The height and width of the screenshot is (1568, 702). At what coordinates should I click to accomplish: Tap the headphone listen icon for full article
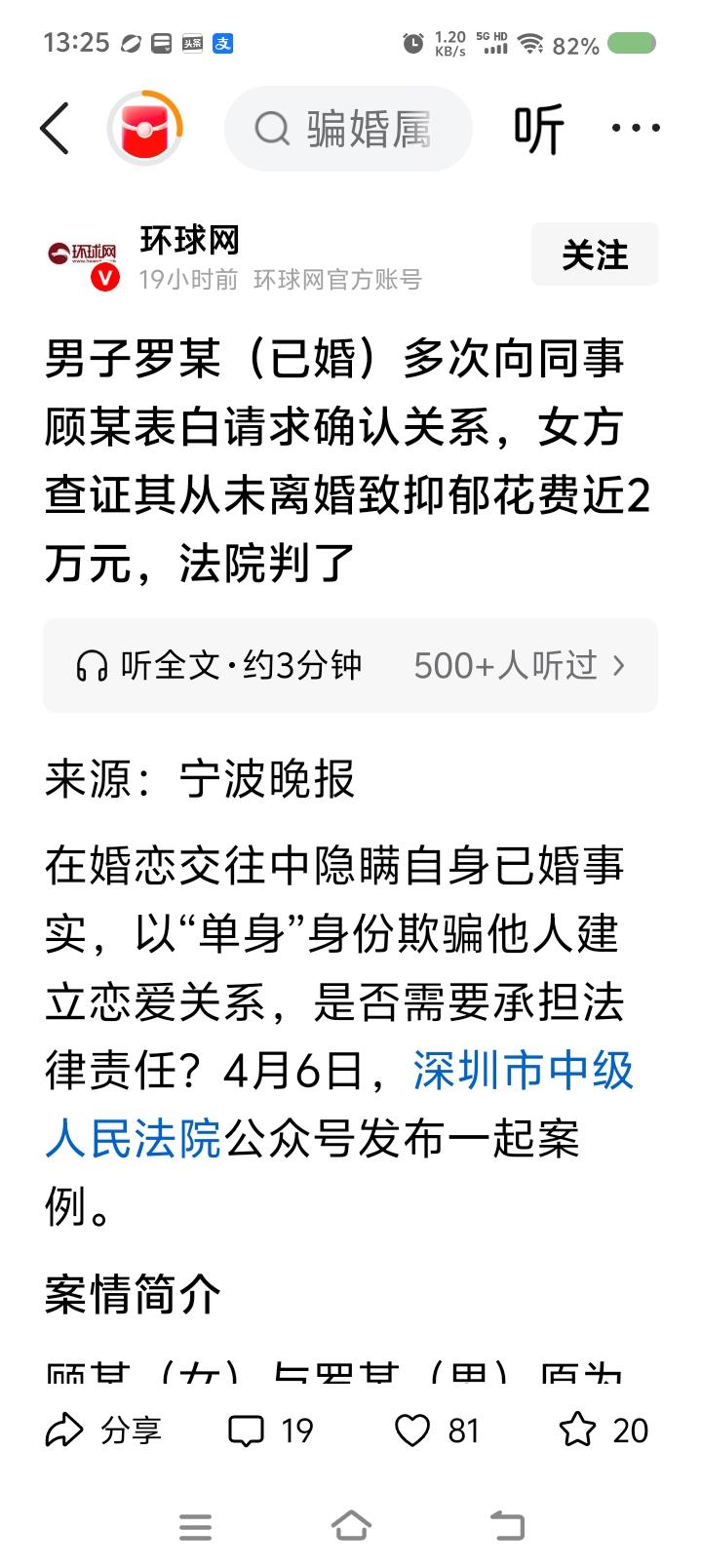(94, 666)
